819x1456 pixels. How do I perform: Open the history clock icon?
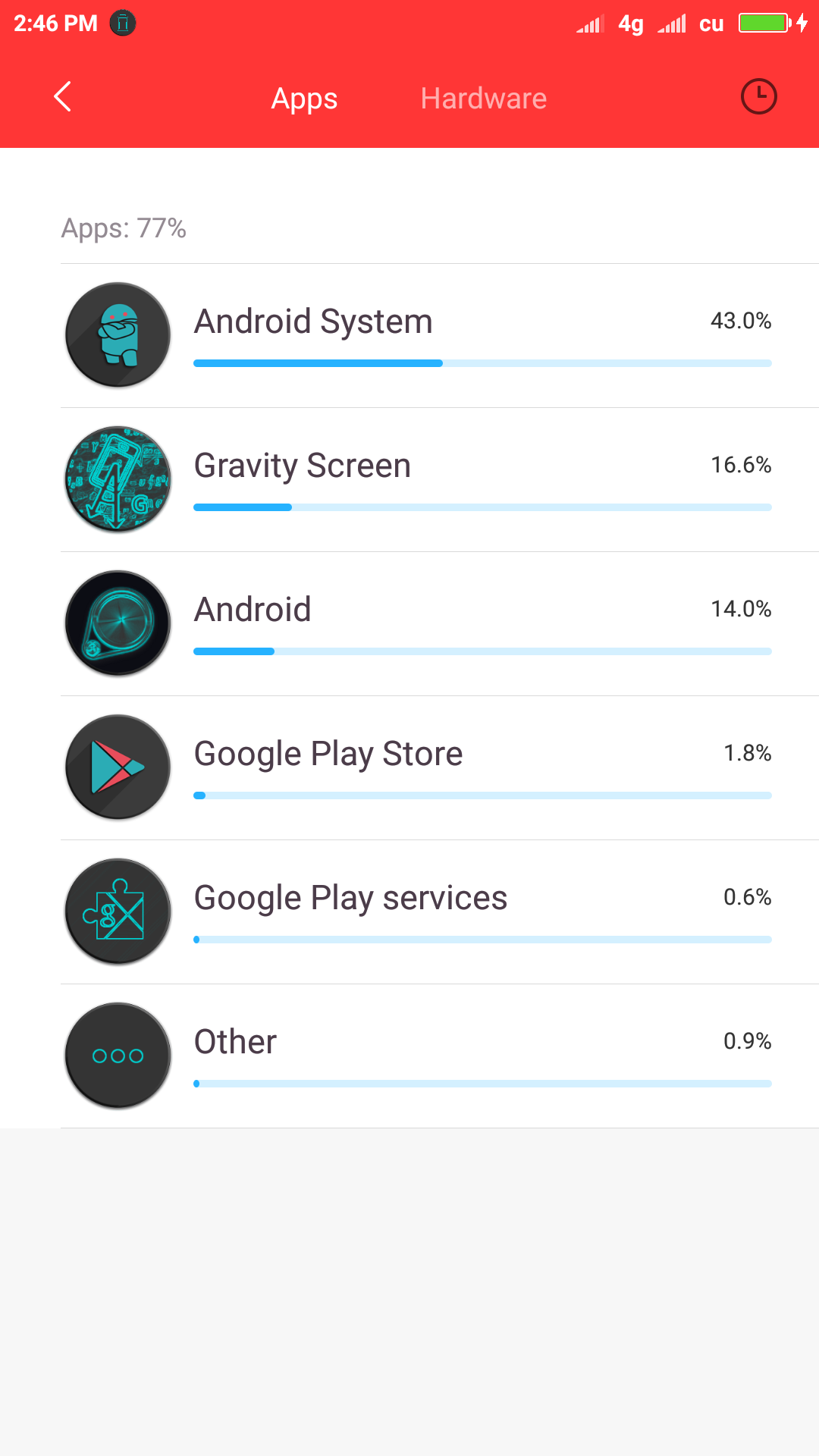tap(758, 97)
